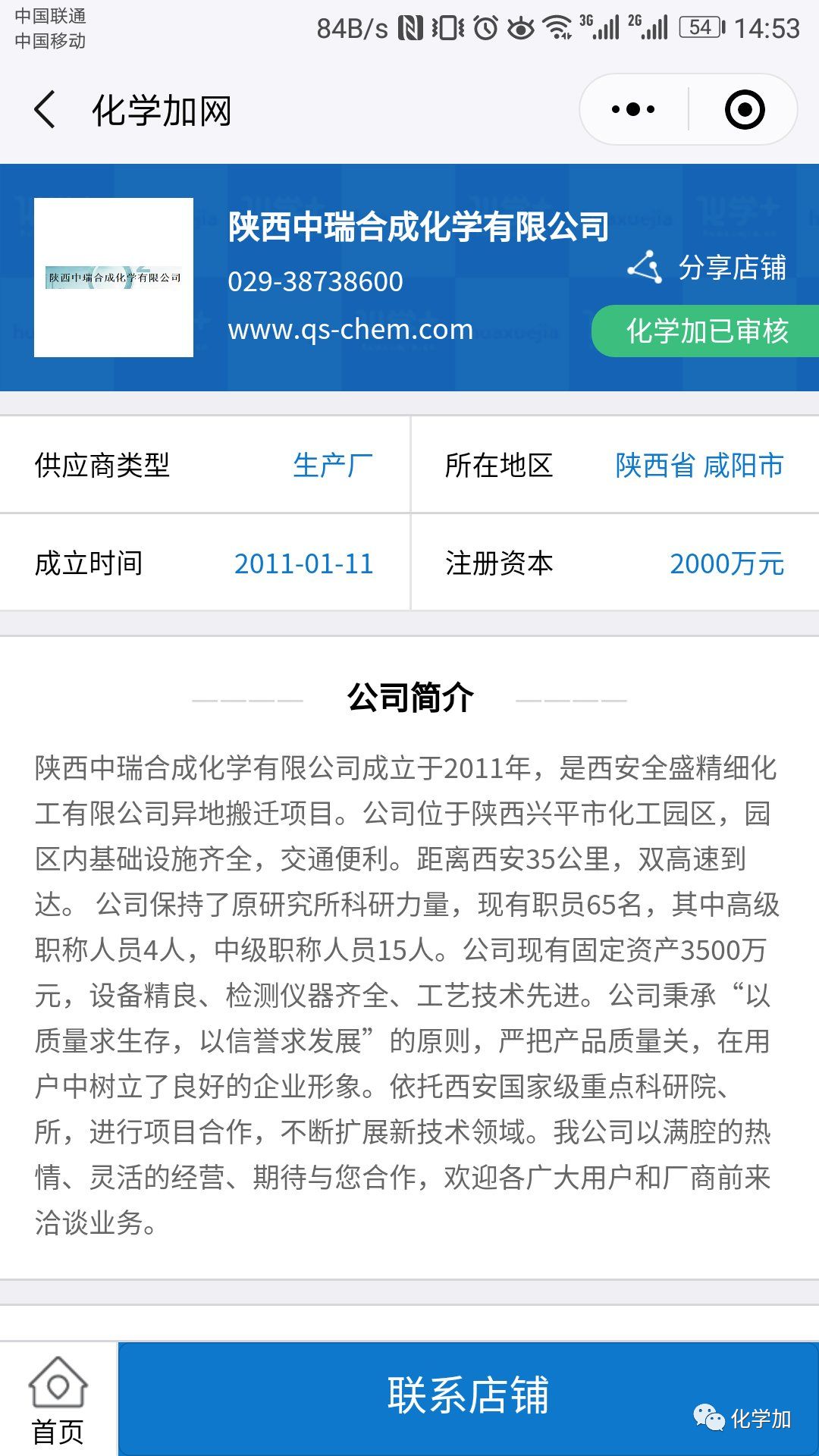Image resolution: width=819 pixels, height=1456 pixels.
Task: Call the phone number 029-38738600
Action: pos(315,282)
